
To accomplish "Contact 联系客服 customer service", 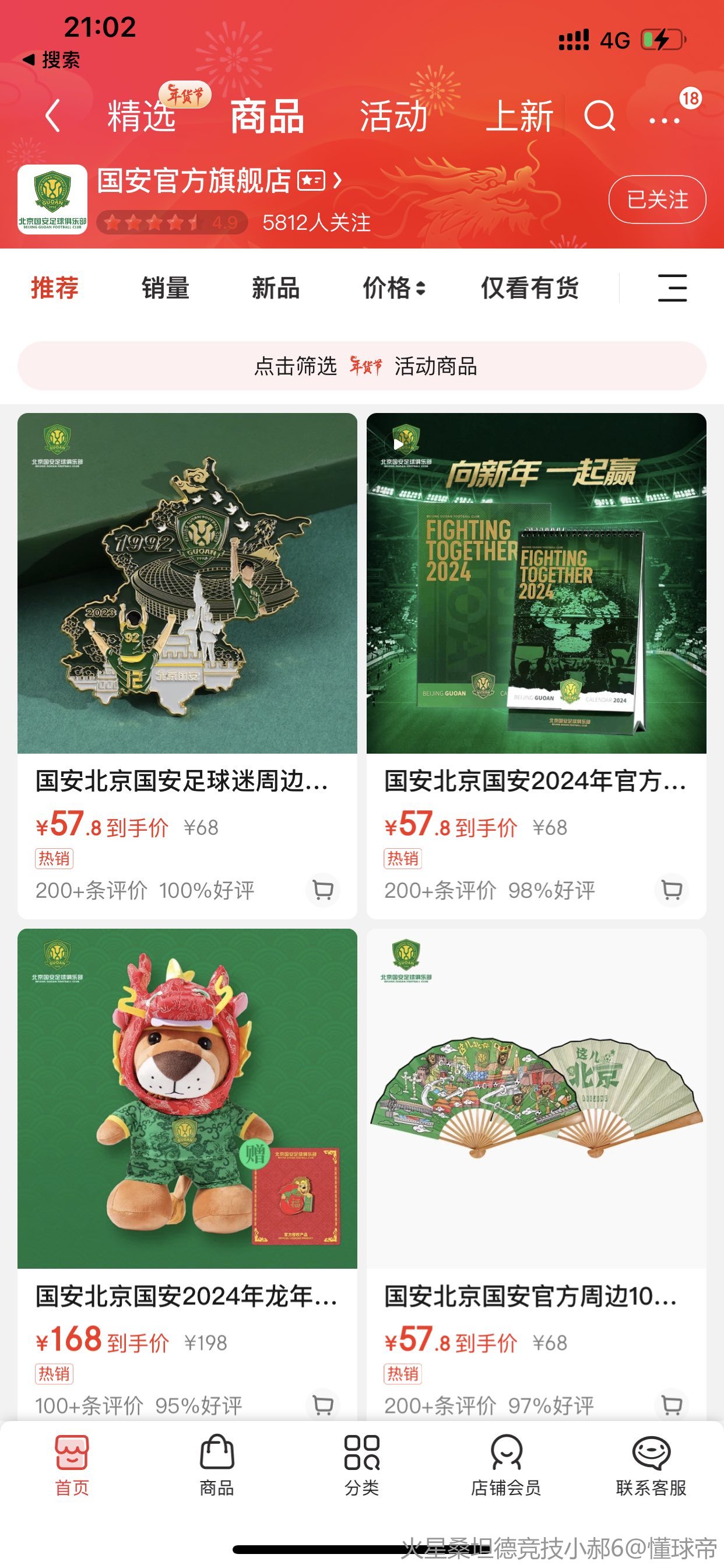I will tap(651, 1465).
